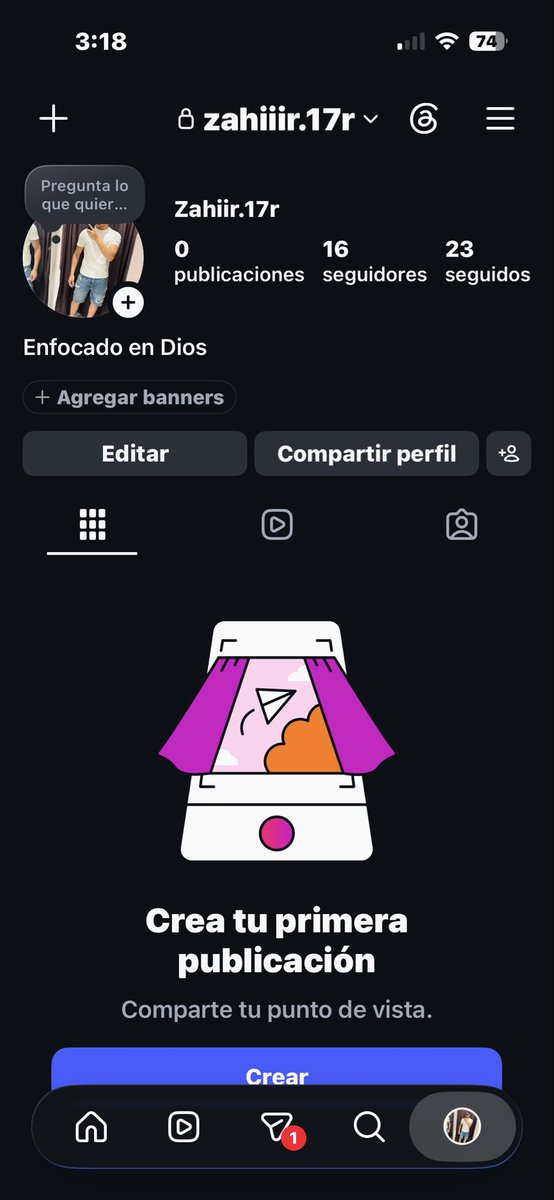Select the grid posts tab

pyautogui.click(x=92, y=525)
